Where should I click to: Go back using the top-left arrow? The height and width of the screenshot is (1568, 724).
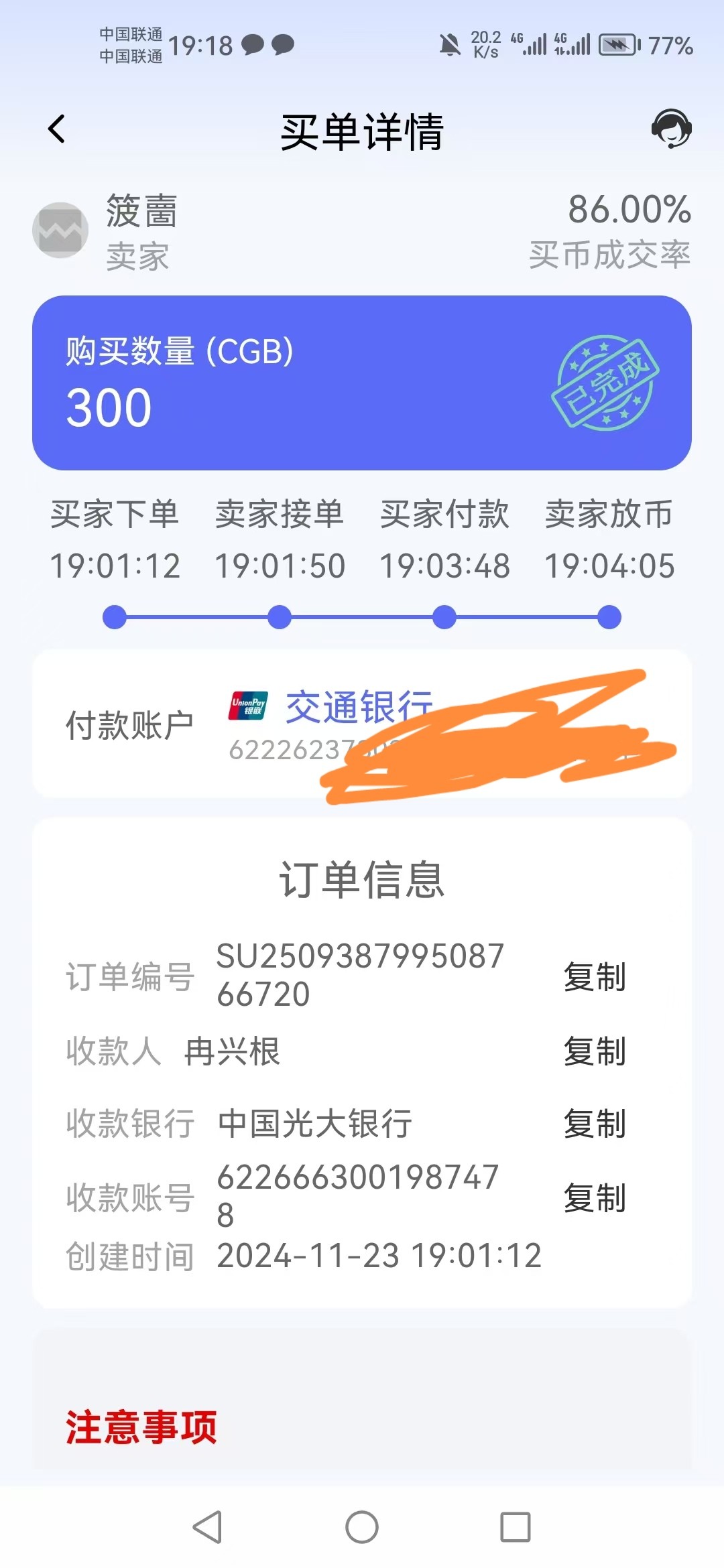coord(57,129)
